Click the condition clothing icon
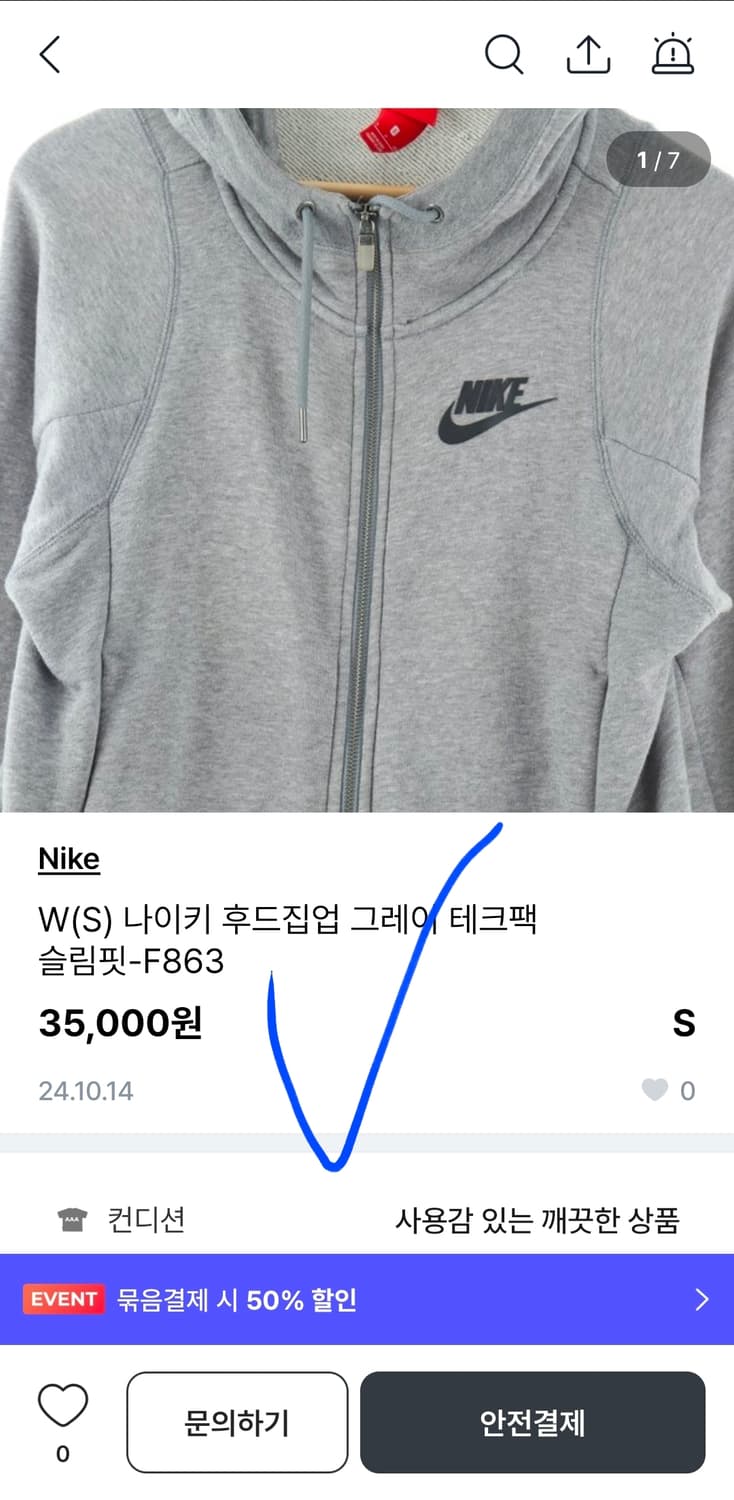734x1500 pixels. click(73, 1218)
